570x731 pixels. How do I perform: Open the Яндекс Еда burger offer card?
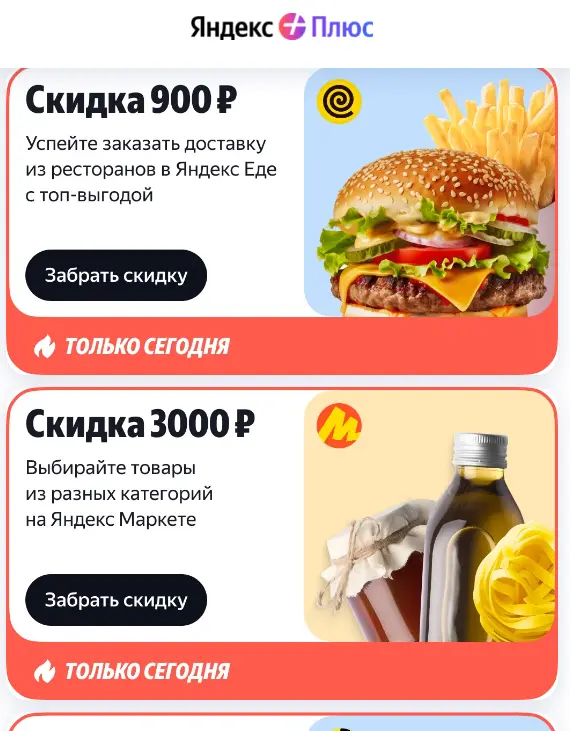tap(282, 221)
